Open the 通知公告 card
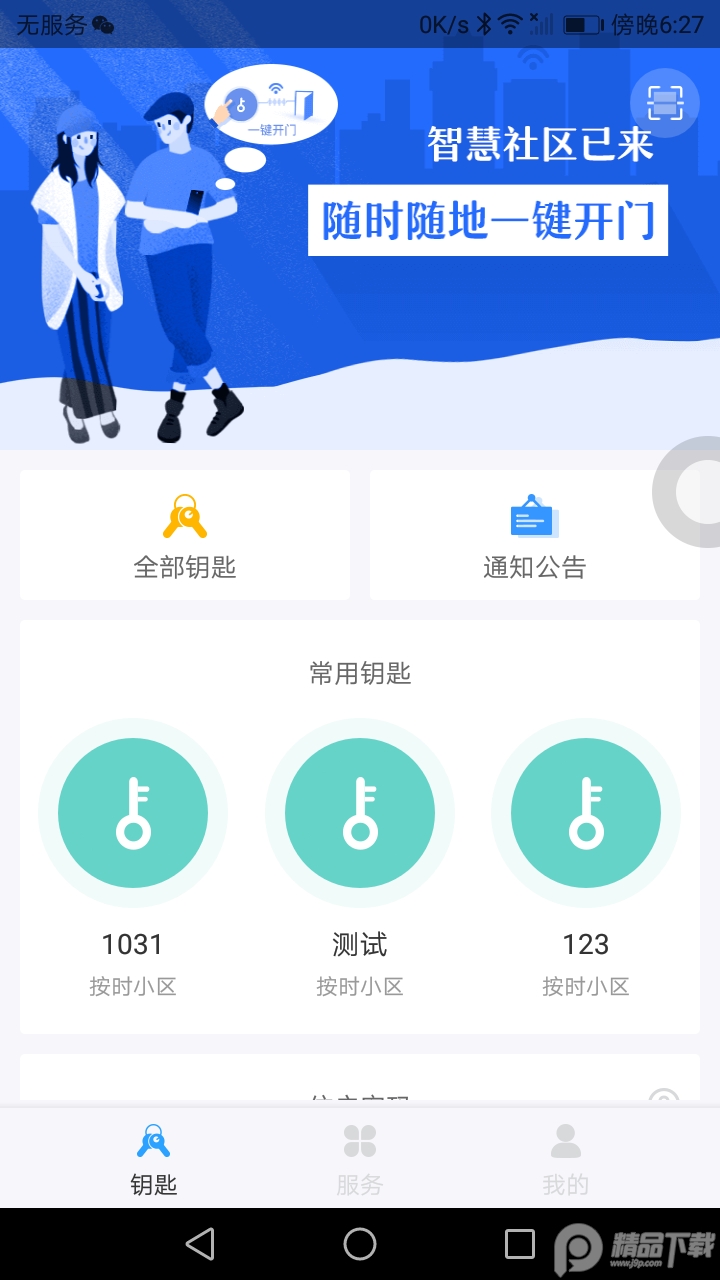 (534, 535)
